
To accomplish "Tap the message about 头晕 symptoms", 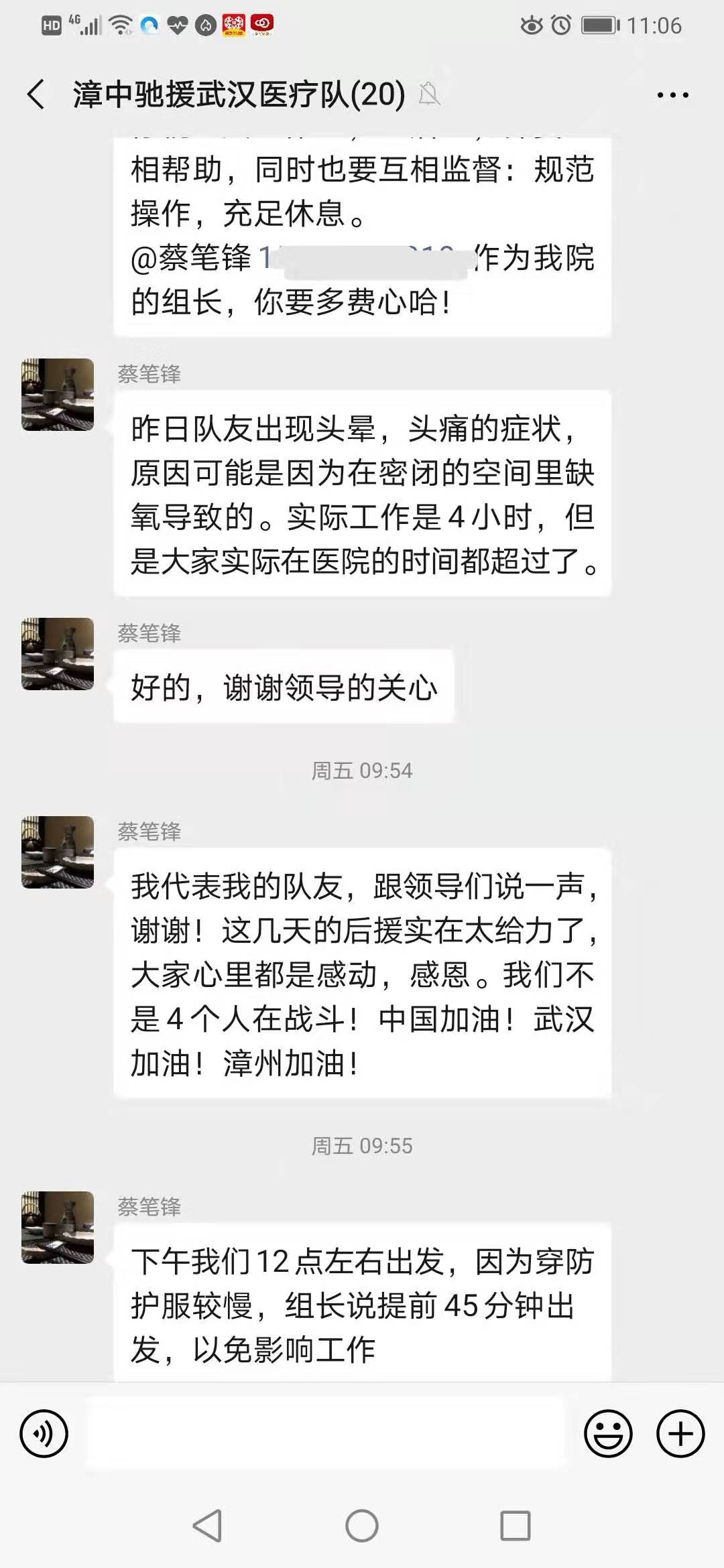I will tap(362, 496).
